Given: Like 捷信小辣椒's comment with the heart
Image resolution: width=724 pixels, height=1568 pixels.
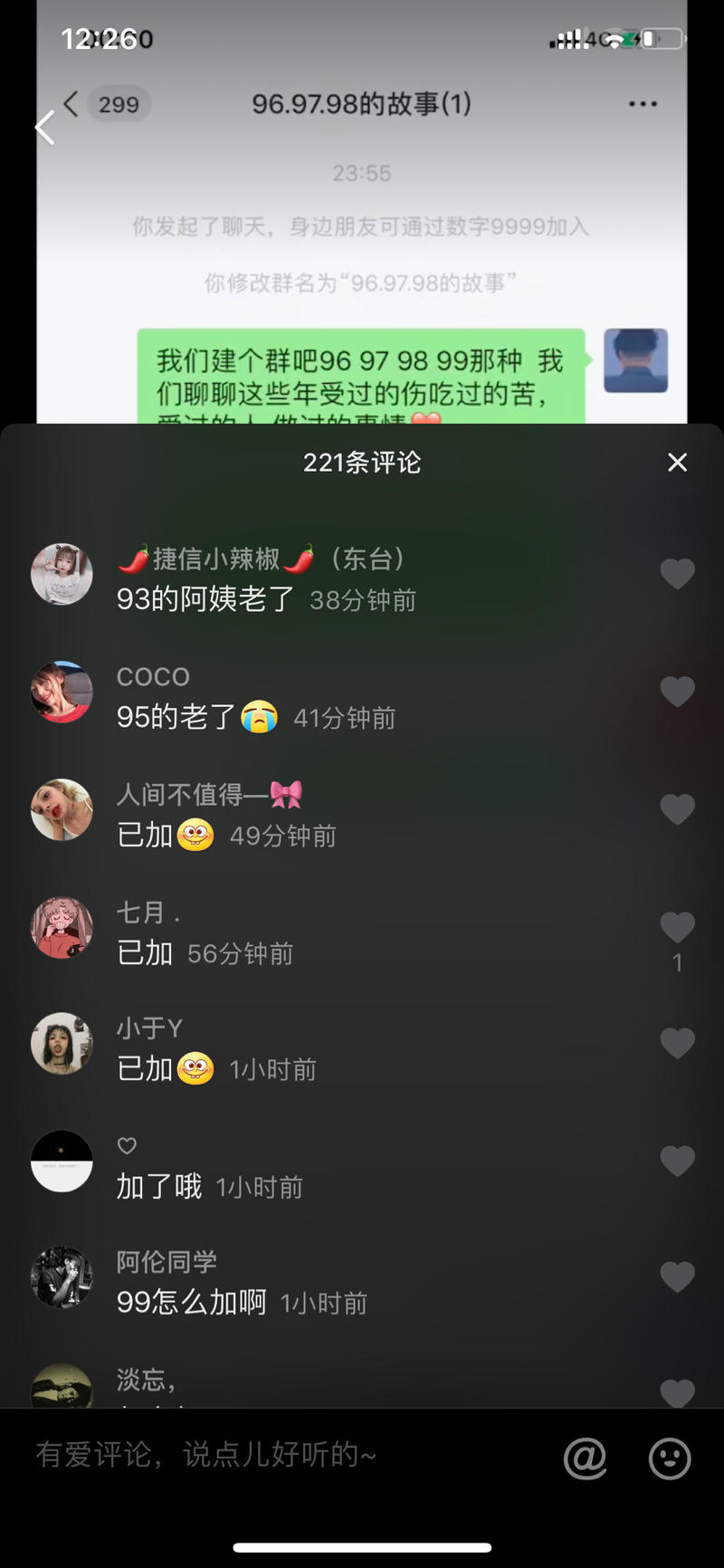Looking at the screenshot, I should pos(677,574).
